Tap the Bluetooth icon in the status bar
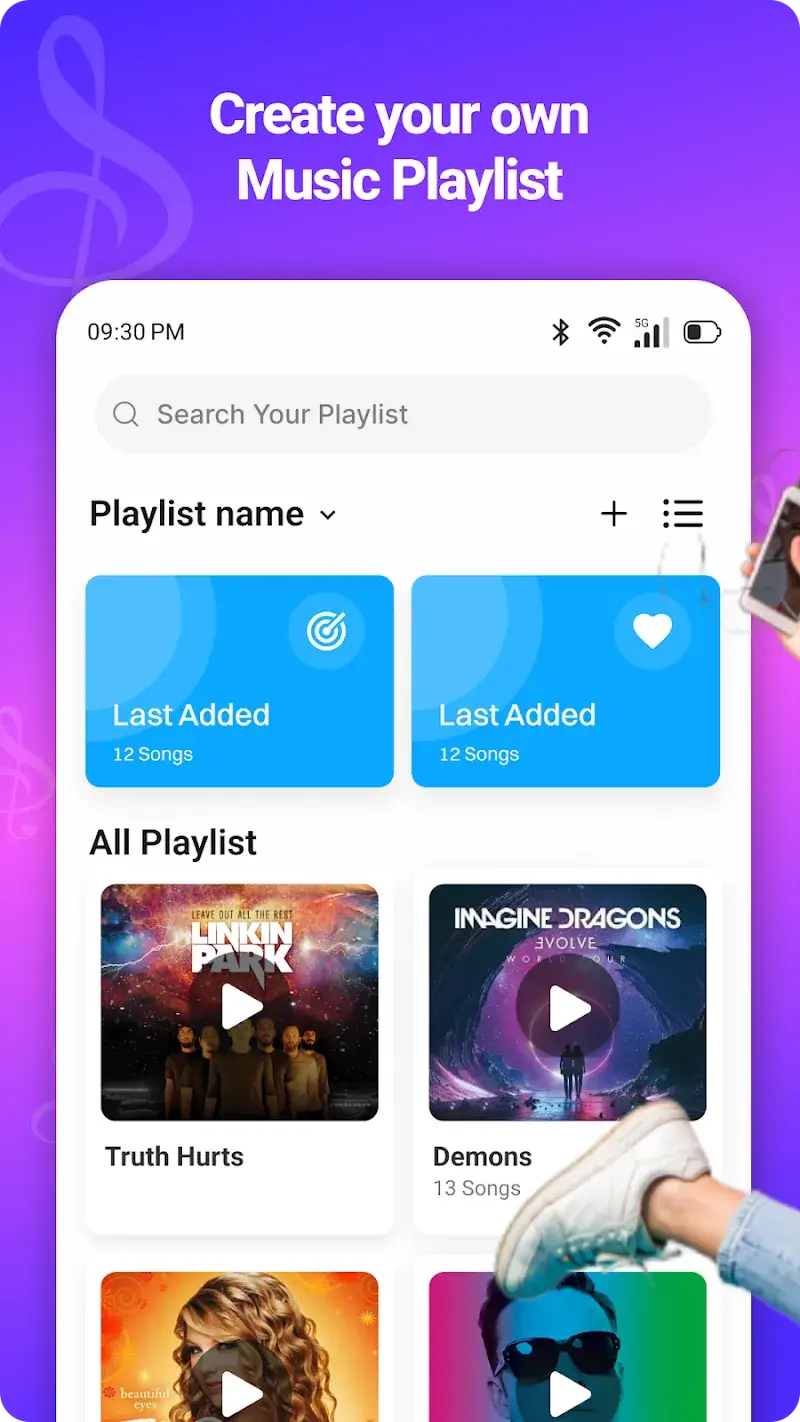Image resolution: width=800 pixels, height=1422 pixels. point(560,331)
